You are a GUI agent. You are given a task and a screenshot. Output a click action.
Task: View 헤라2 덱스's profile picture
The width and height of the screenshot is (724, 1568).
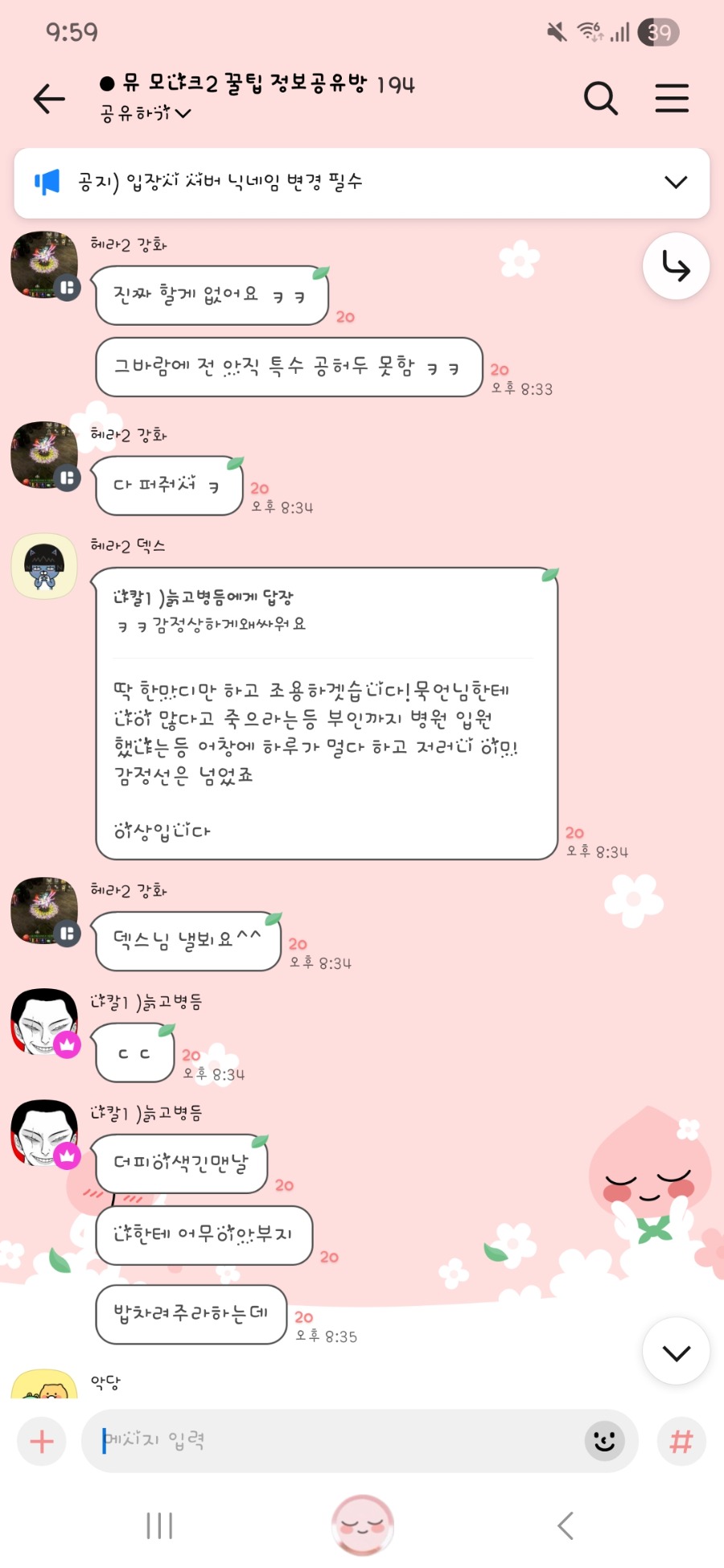44,566
